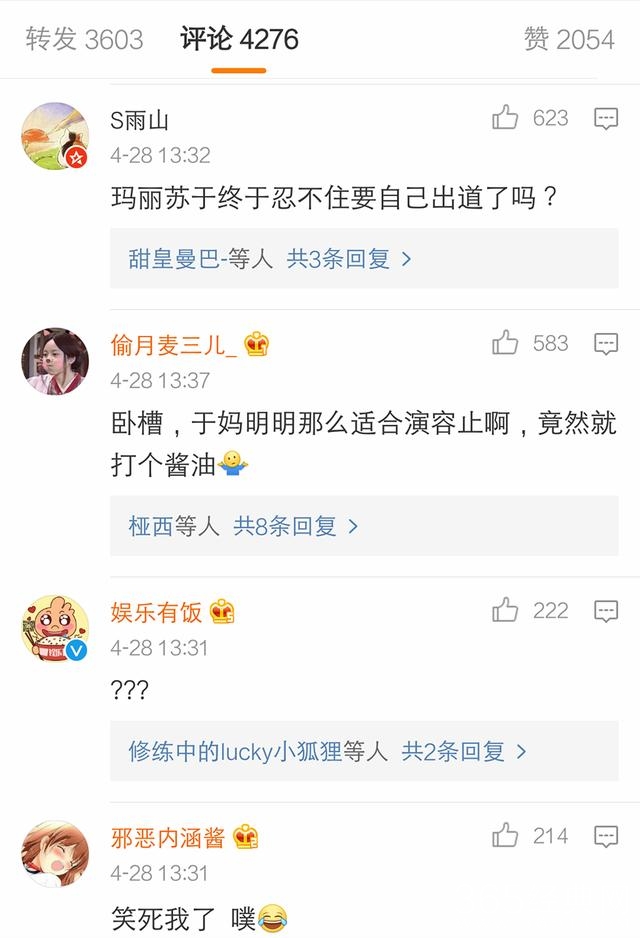Image resolution: width=640 pixels, height=938 pixels.
Task: Reply to S雨山's comment
Action: 606,119
